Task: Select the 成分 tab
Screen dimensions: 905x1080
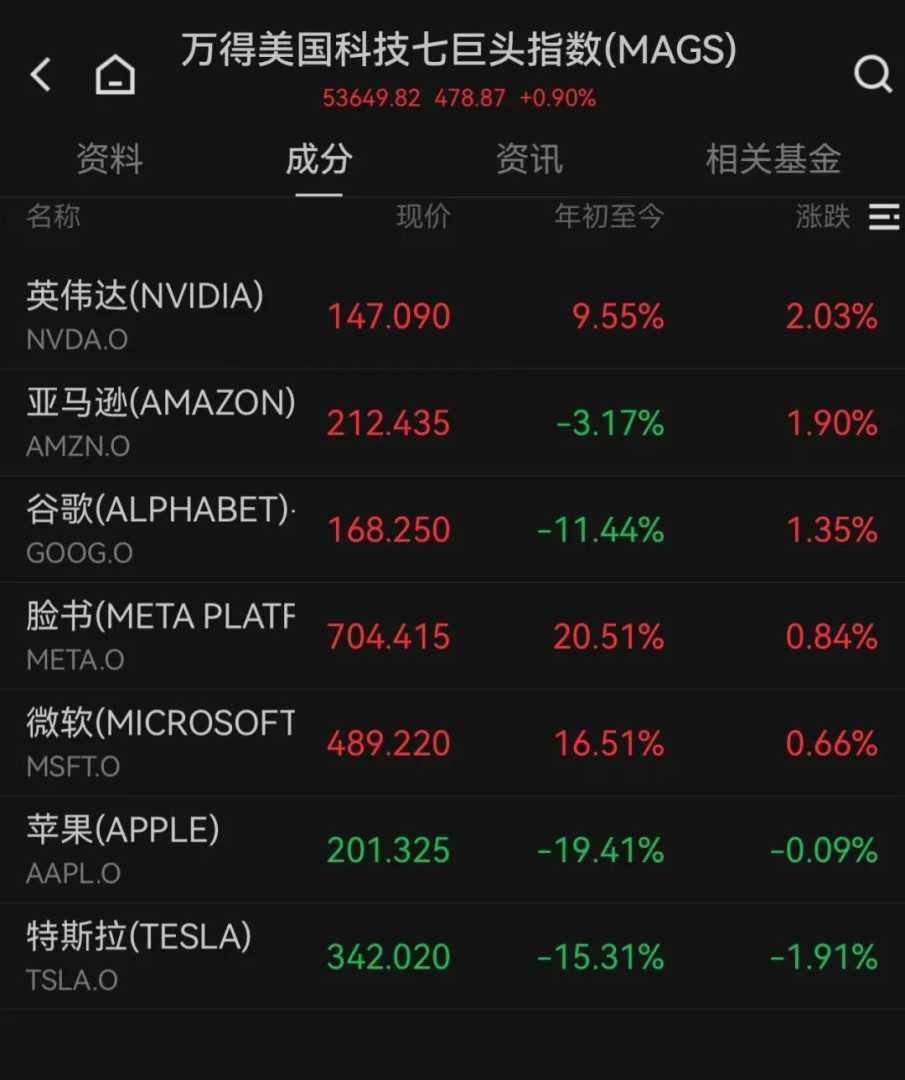Action: (319, 160)
